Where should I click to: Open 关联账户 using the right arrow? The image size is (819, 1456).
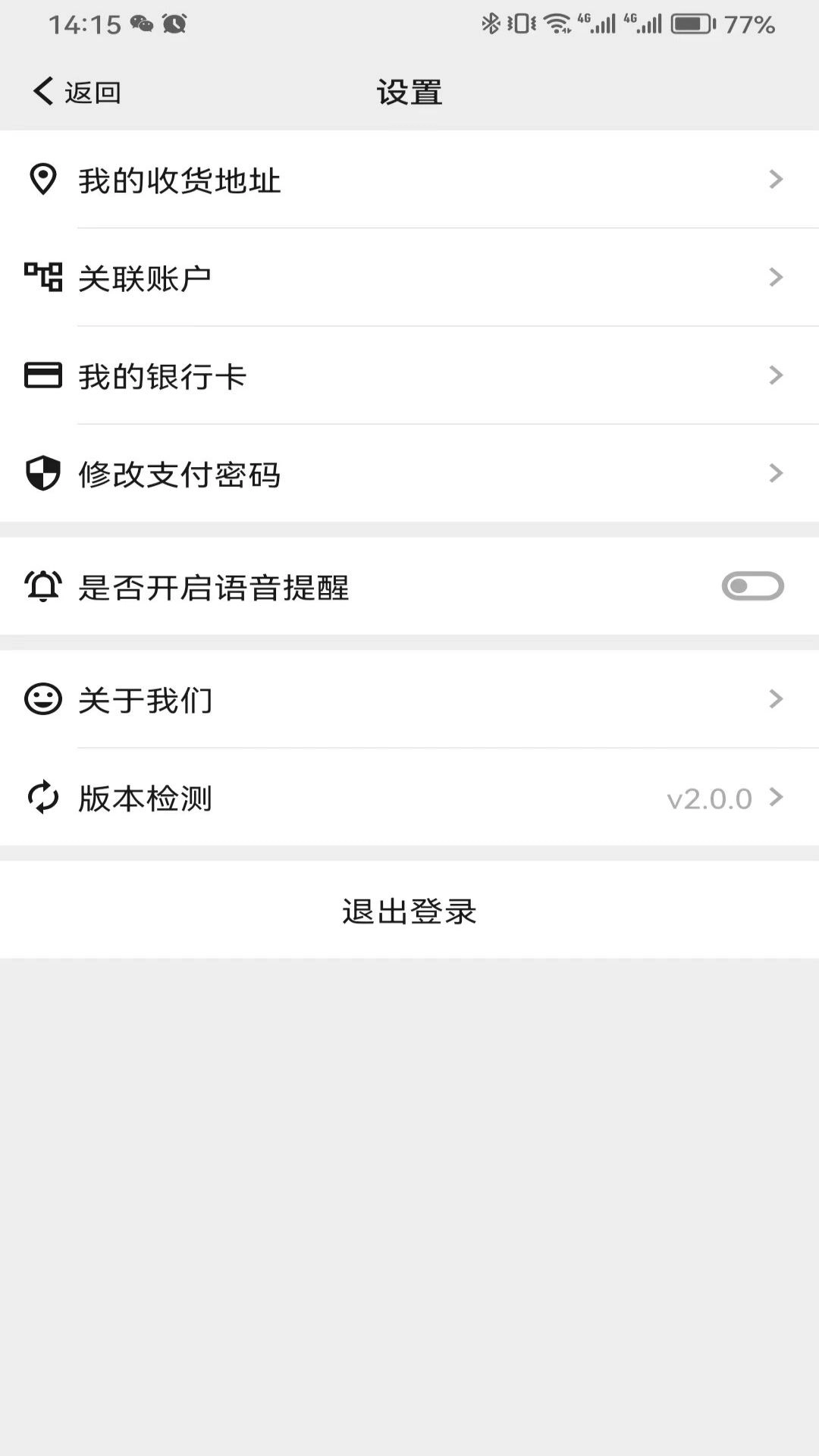click(775, 278)
